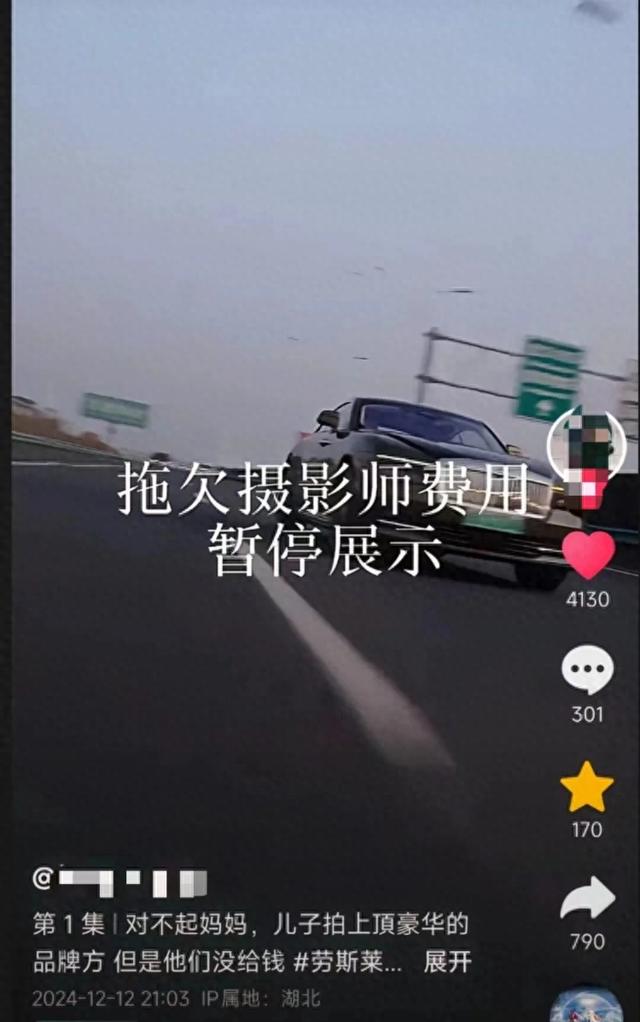Share this video using the arrow icon

pos(587,899)
